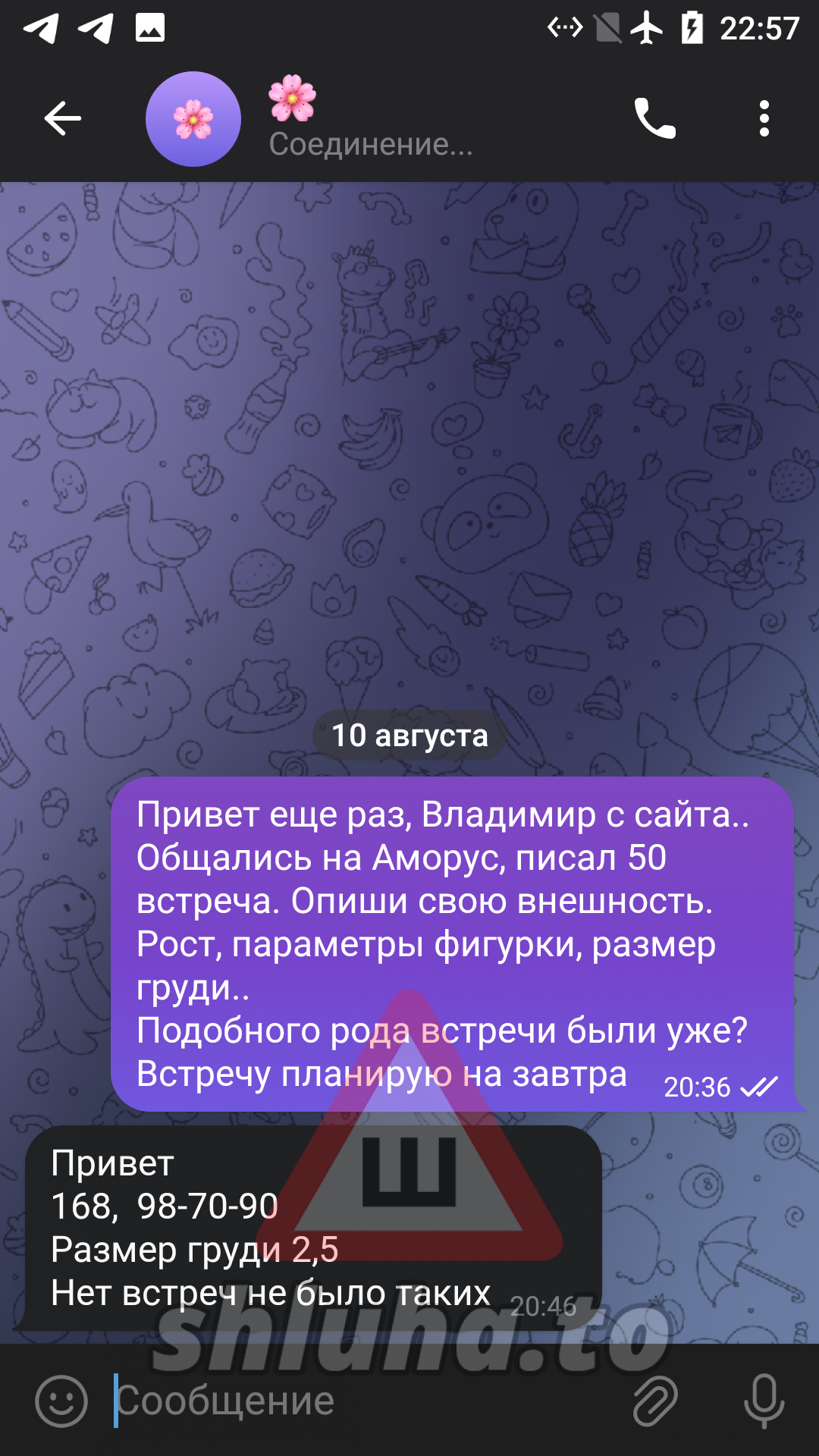Open the contact's flower avatar profile

click(193, 119)
